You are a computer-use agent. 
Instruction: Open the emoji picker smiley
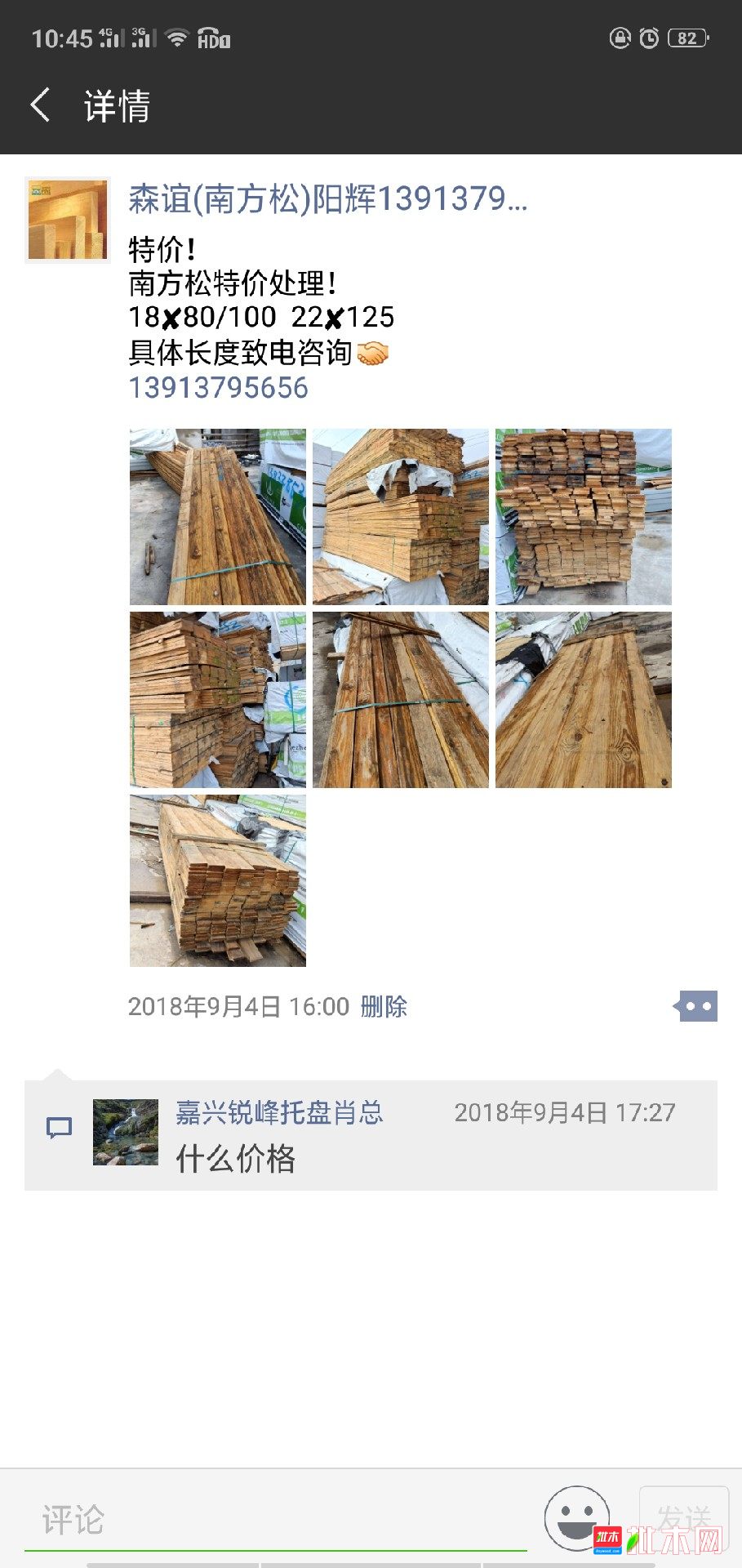(x=576, y=1517)
